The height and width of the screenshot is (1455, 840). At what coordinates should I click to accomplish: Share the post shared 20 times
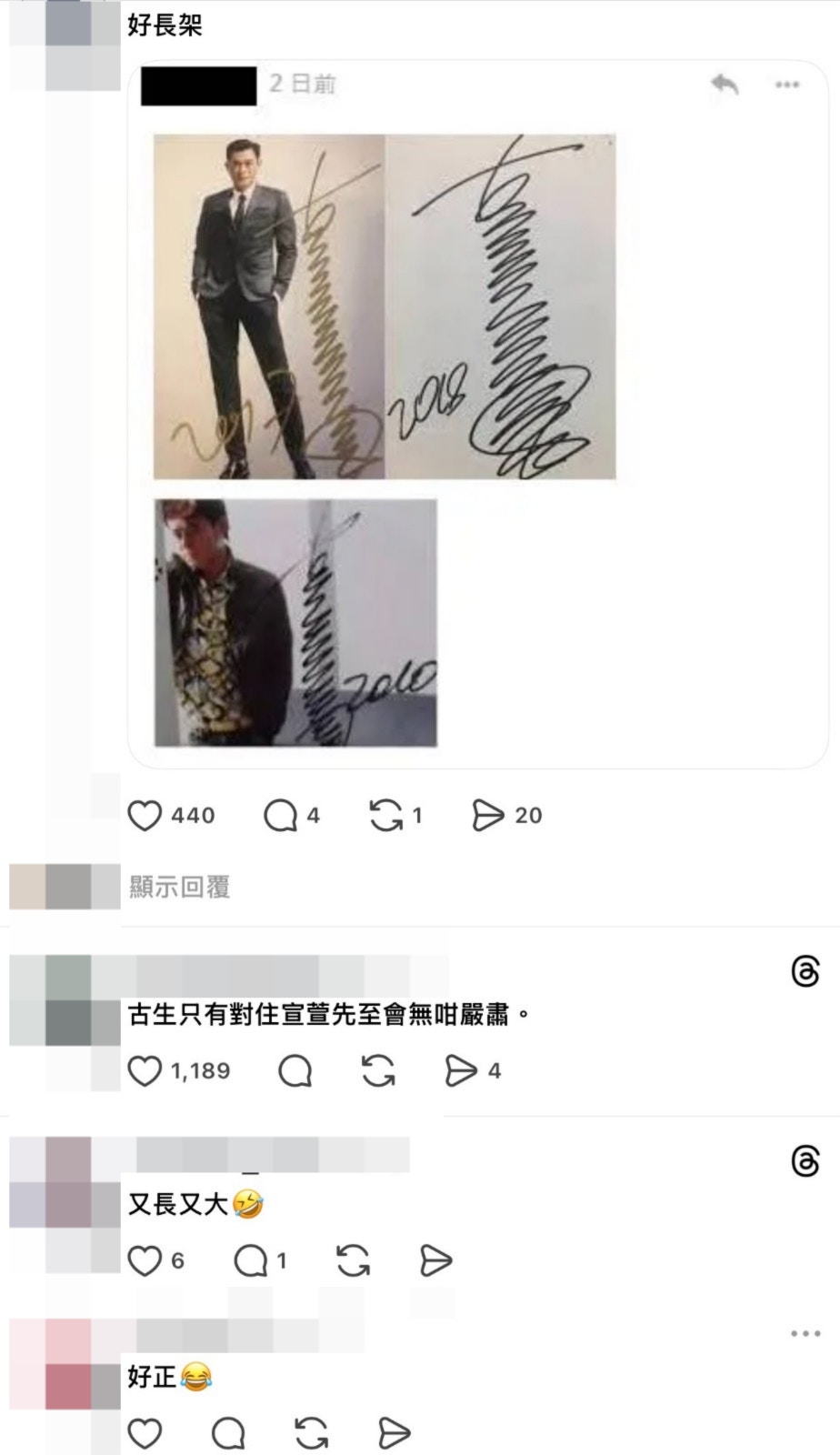point(488,816)
